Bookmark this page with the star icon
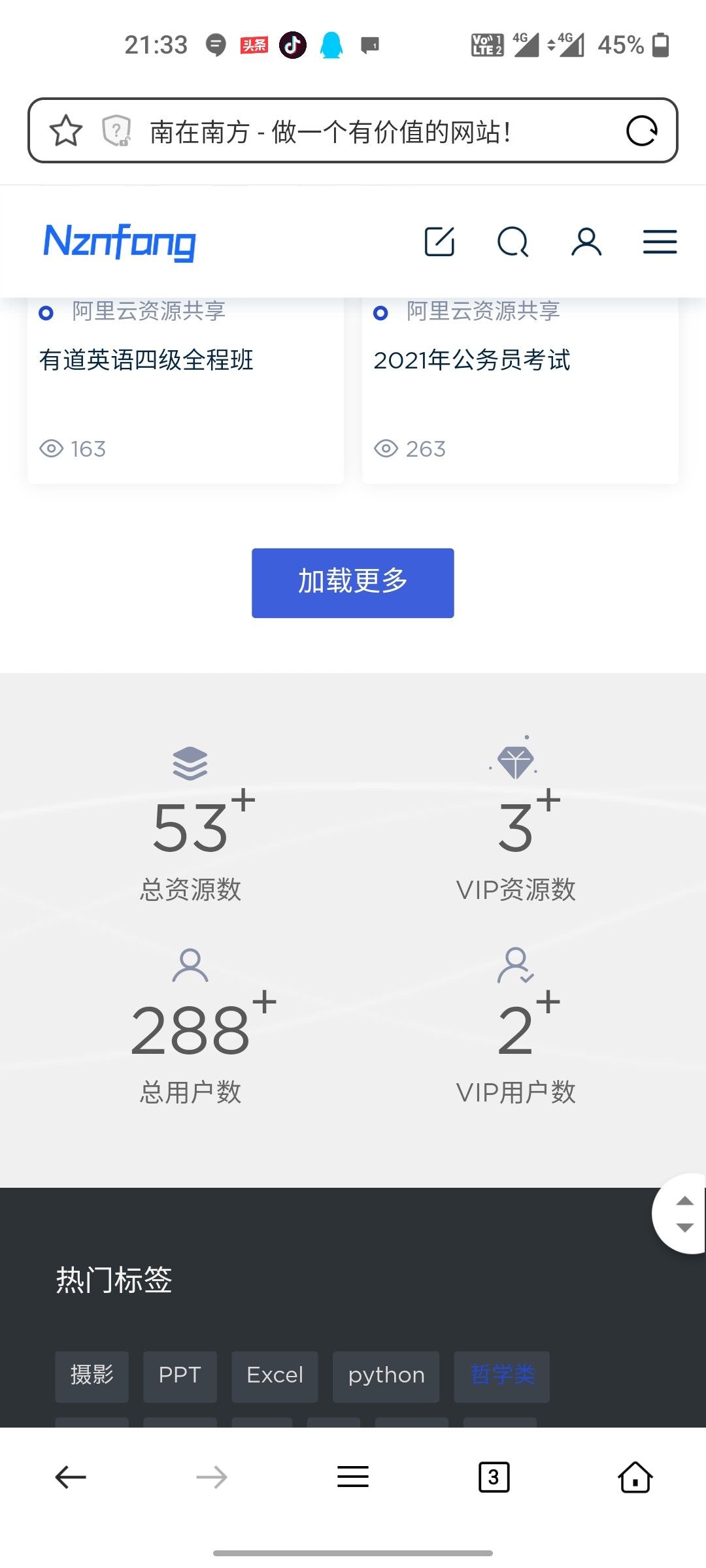Viewport: 706px width, 1568px height. (66, 131)
